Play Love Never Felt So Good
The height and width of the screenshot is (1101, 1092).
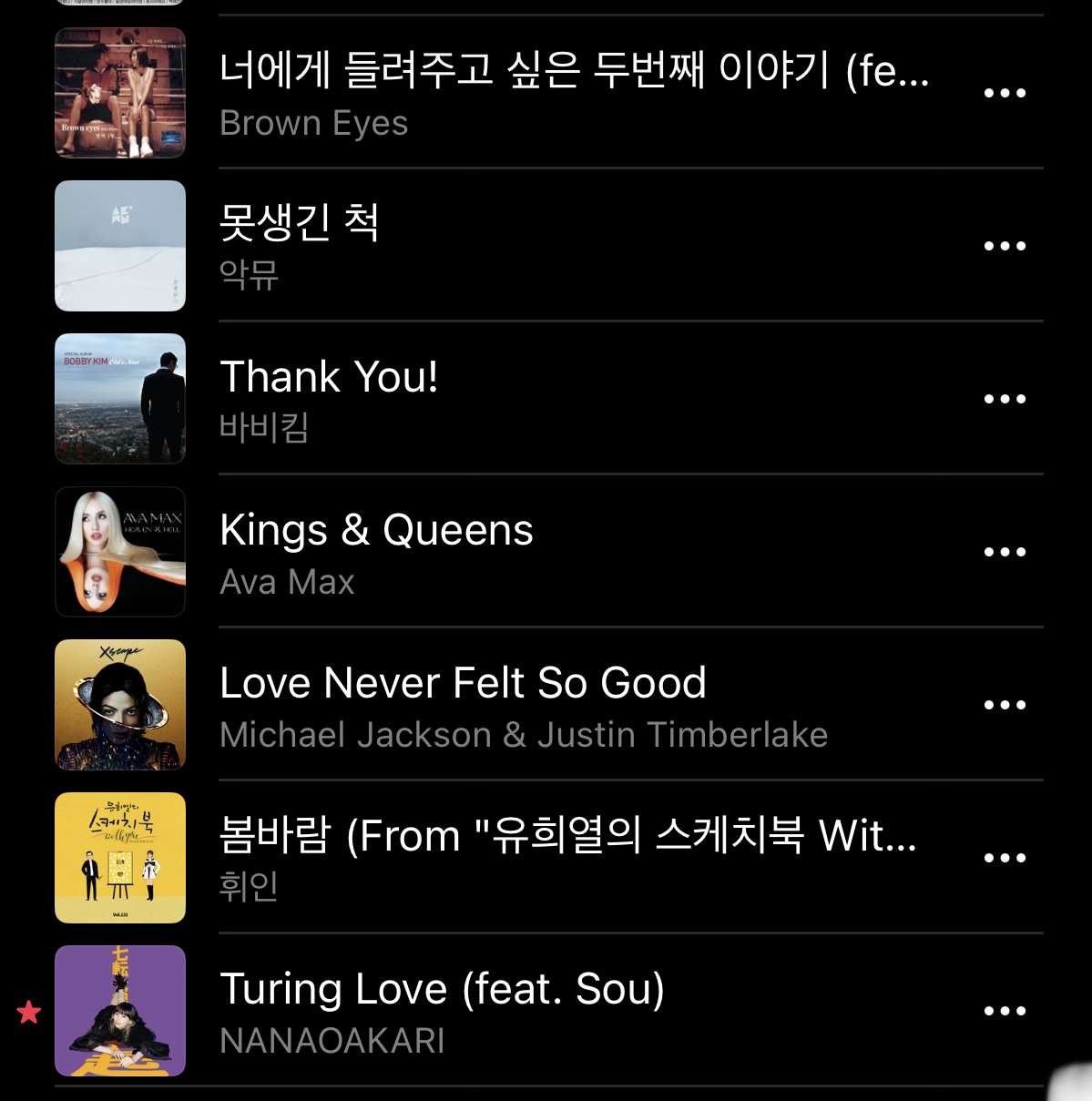click(x=574, y=705)
